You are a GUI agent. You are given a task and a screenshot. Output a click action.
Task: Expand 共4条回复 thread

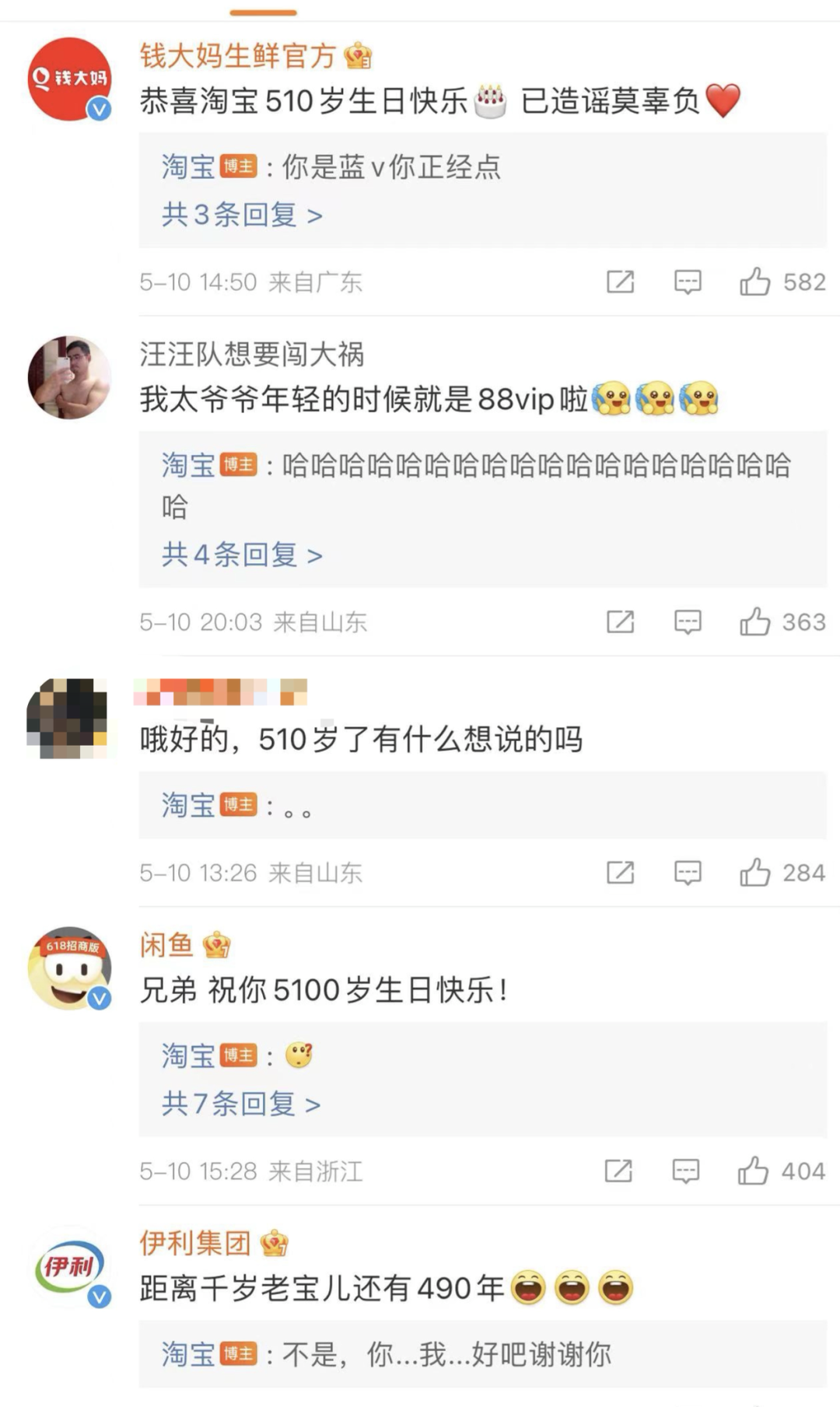click(242, 555)
